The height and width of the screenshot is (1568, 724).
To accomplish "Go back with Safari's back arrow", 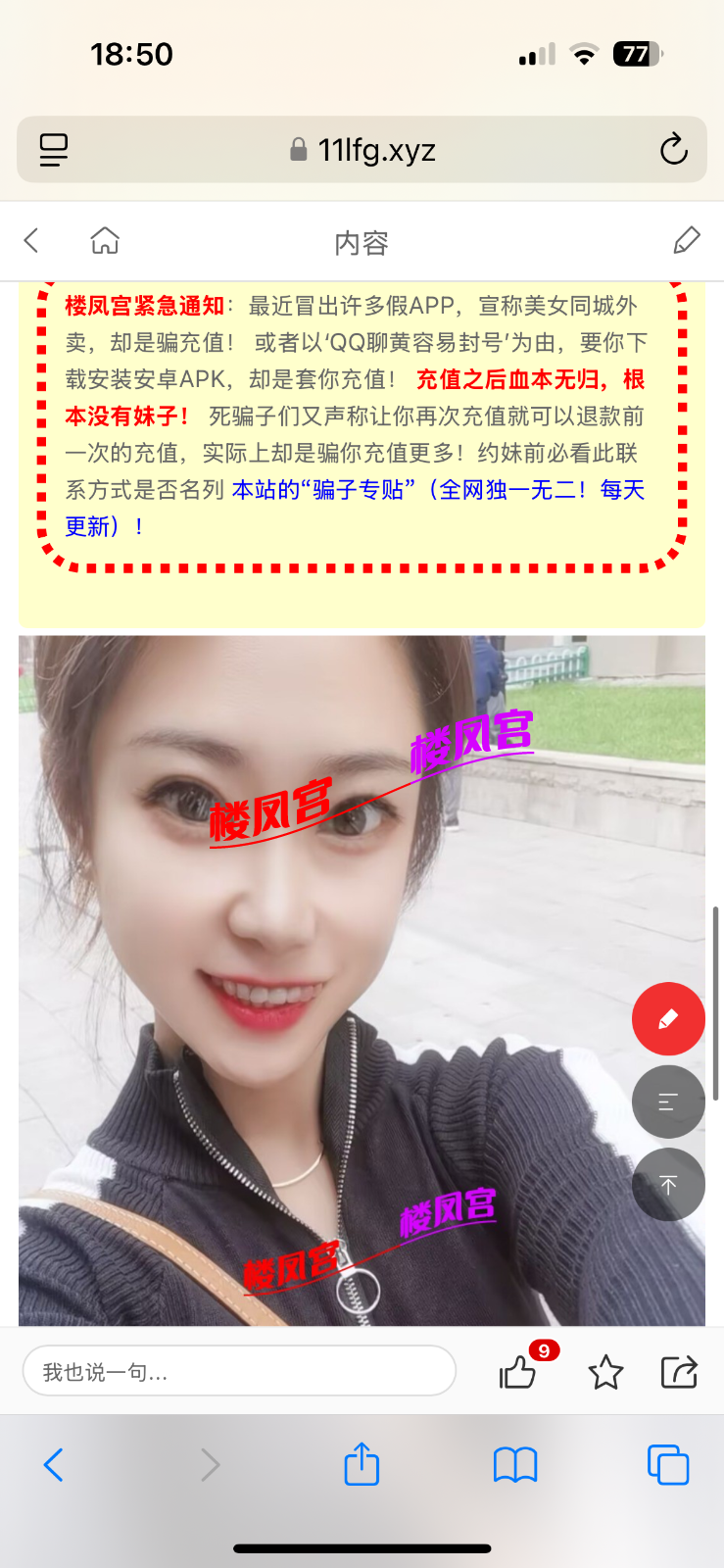I will 54,1465.
